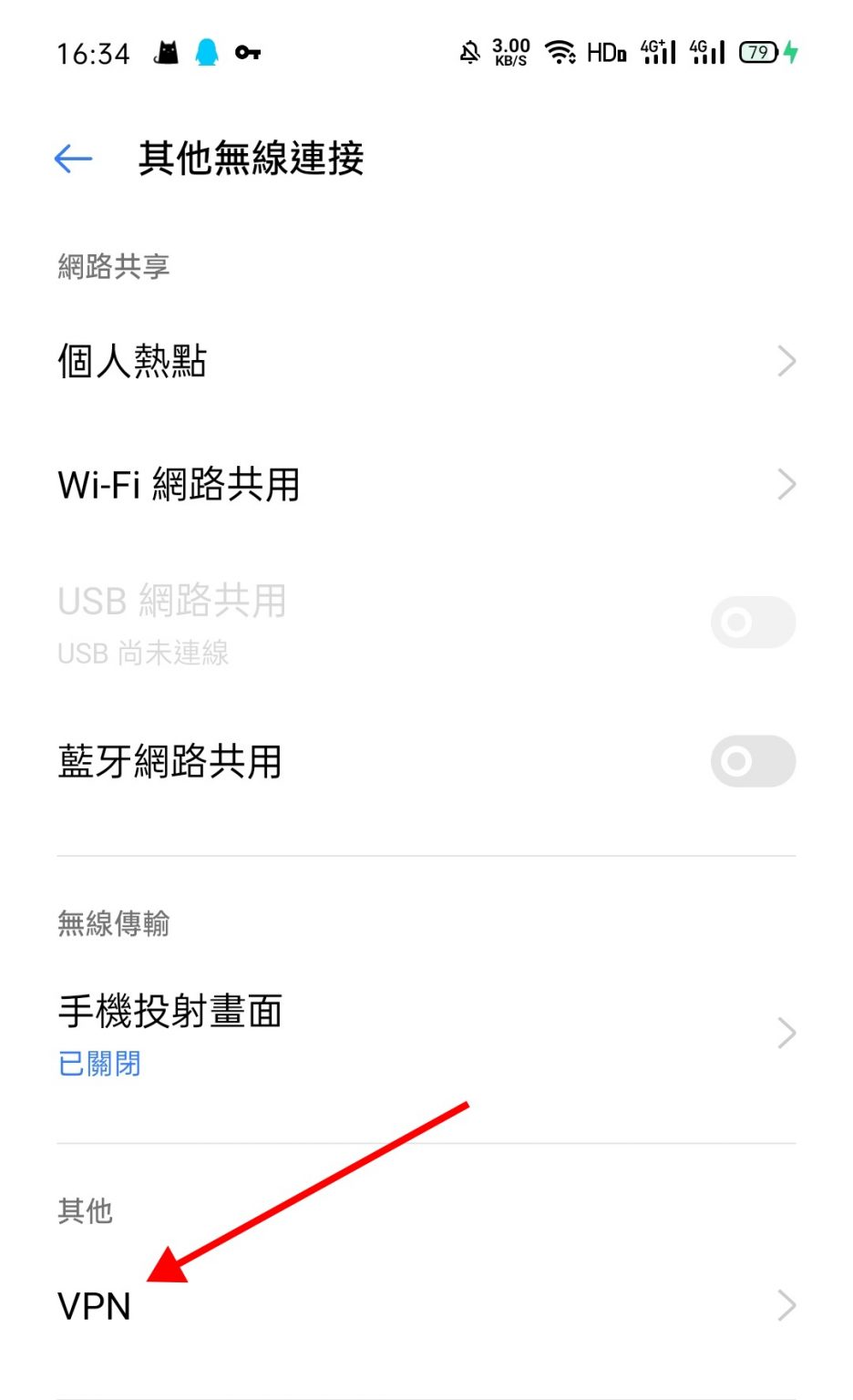Screen dimensions: 853x1400
Task: Open Wi-Fi 網路共用 settings
Action: point(426,484)
